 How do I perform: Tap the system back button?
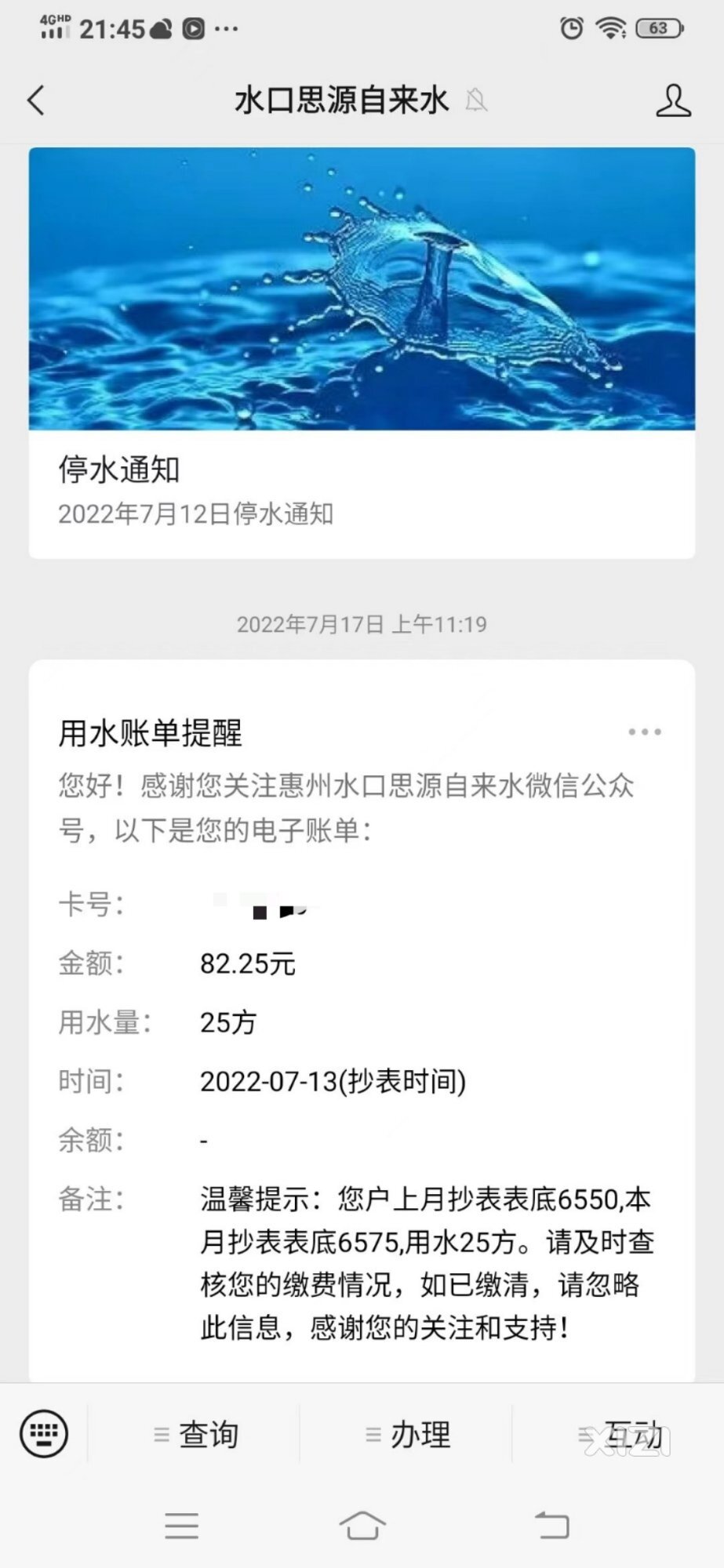(551, 1525)
